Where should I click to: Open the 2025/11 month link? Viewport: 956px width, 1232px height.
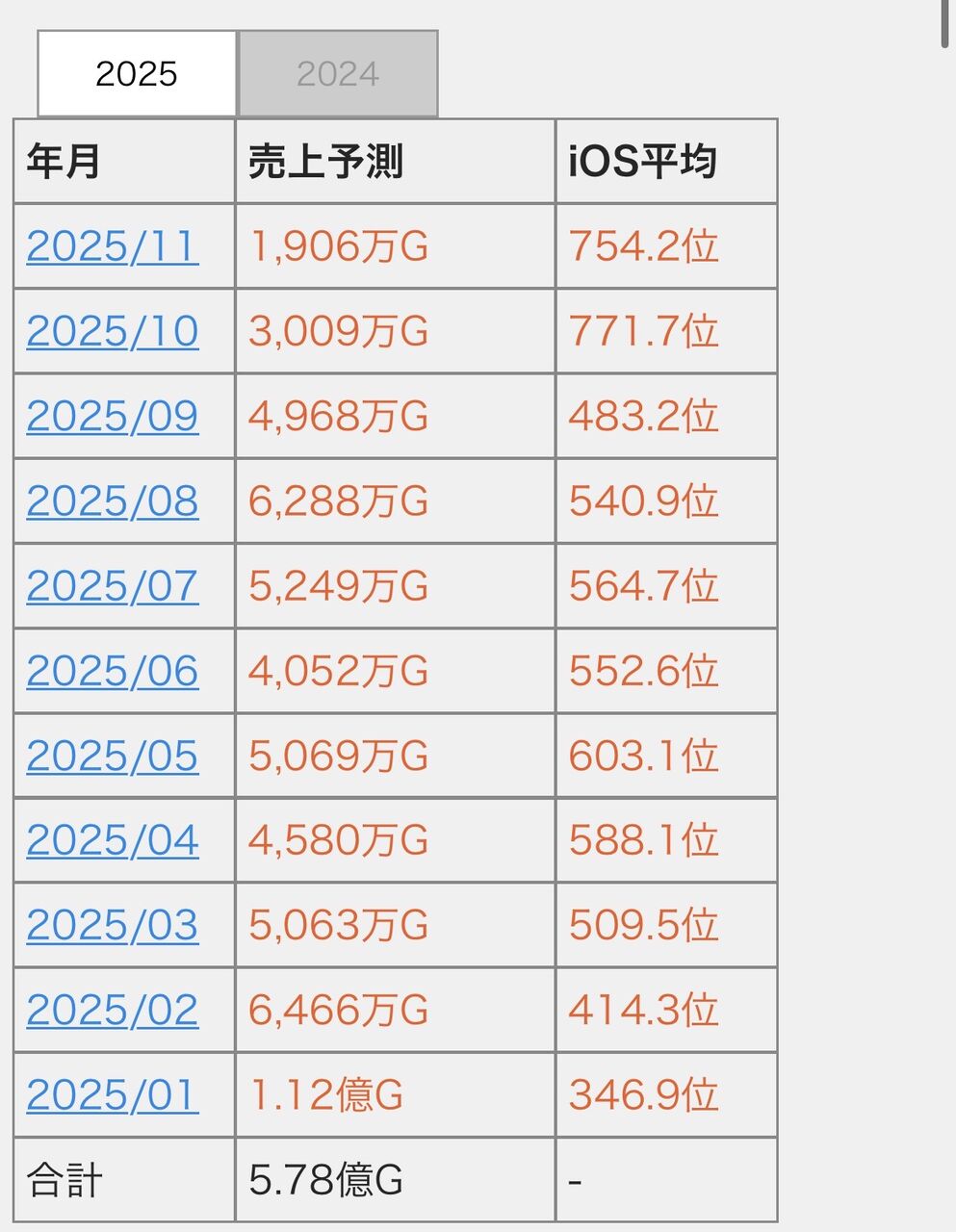click(x=113, y=246)
